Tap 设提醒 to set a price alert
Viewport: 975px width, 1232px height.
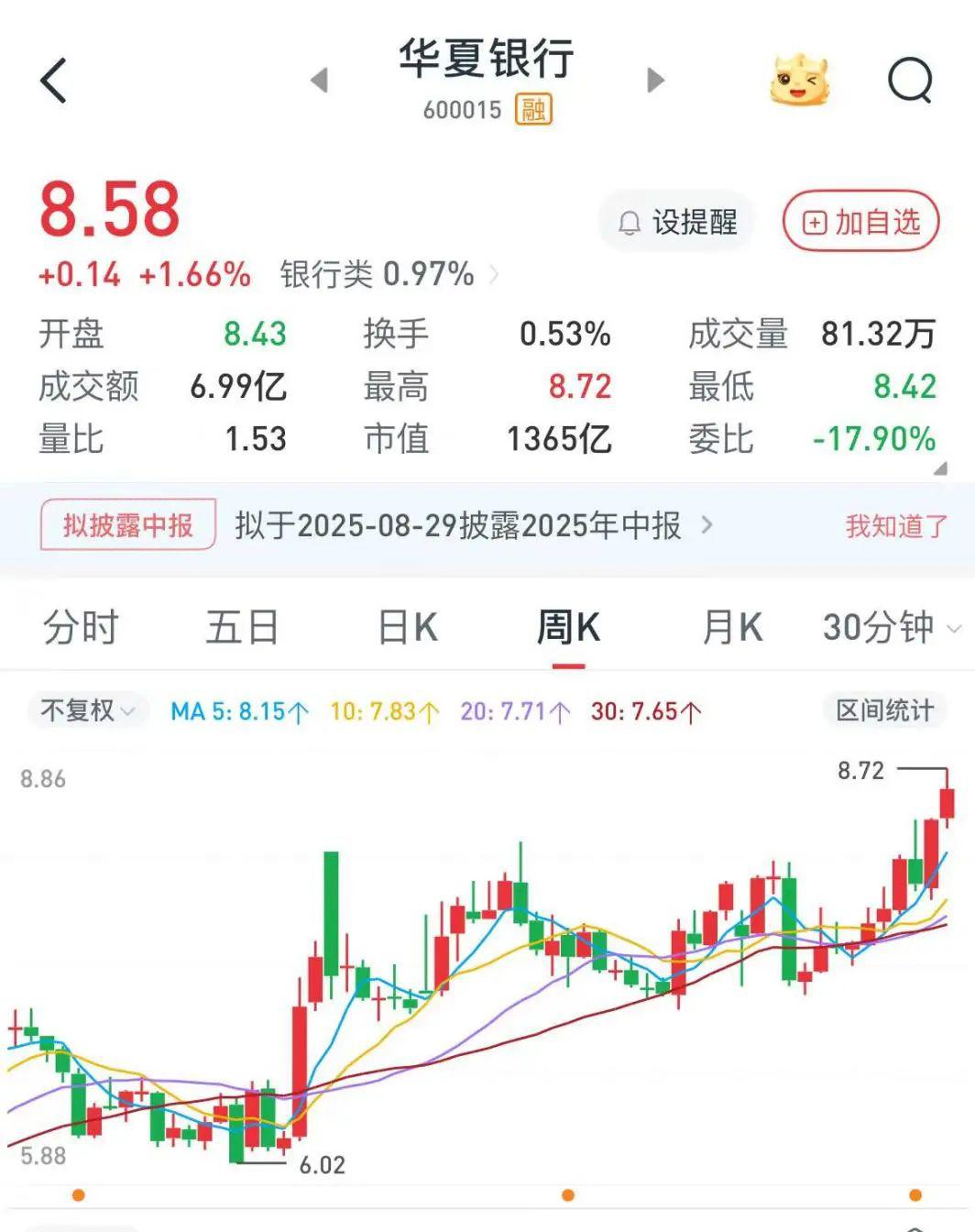(677, 222)
